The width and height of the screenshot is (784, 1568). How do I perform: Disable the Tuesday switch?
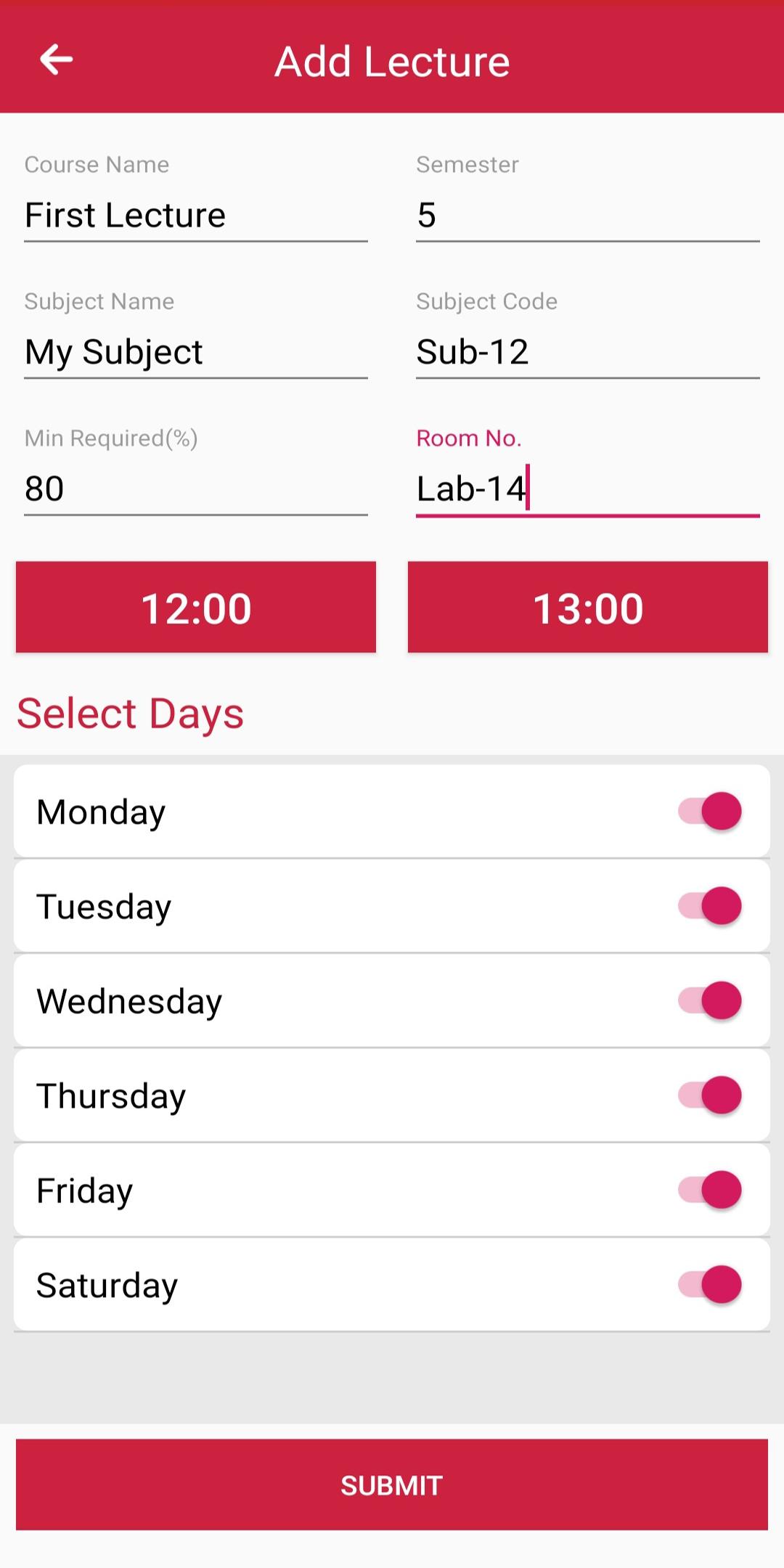tap(710, 906)
